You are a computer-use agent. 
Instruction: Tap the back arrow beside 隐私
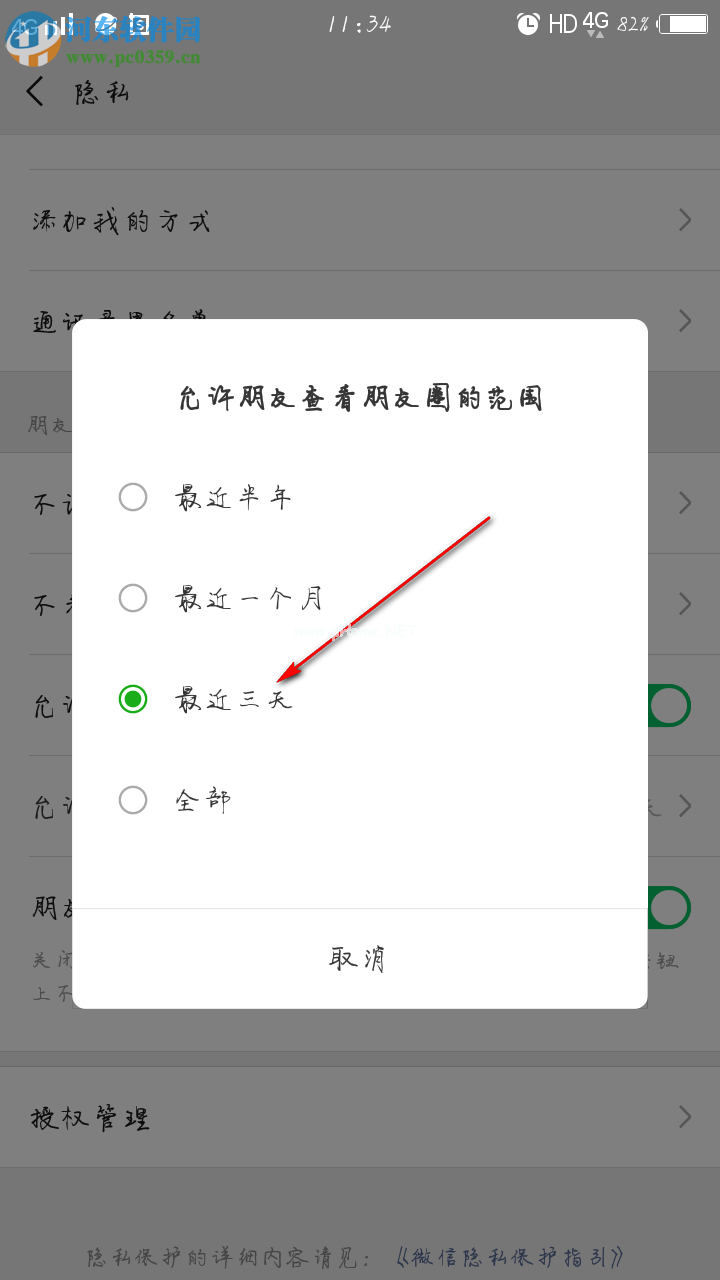pos(35,91)
